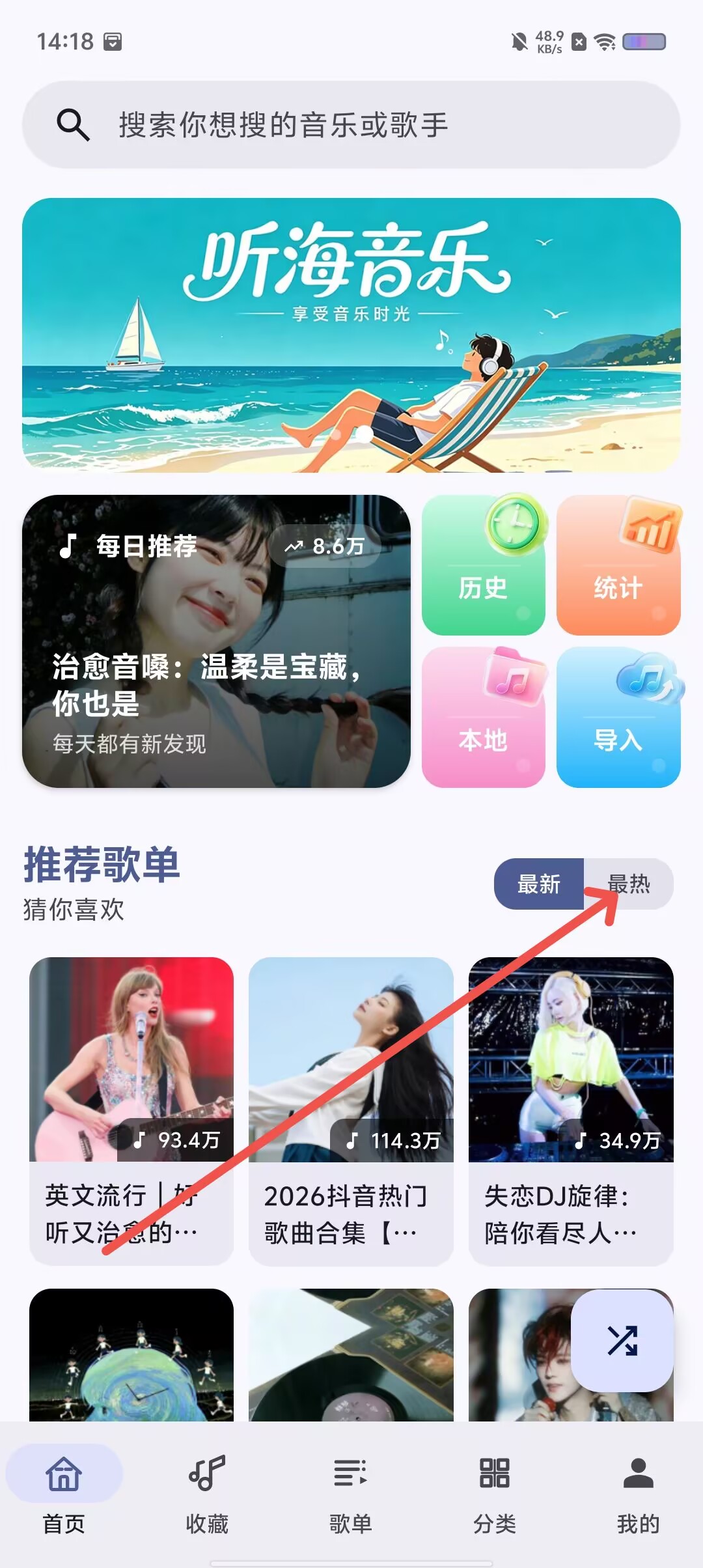Open the 我的 profile tab
The image size is (703, 1568).
pos(639,1490)
